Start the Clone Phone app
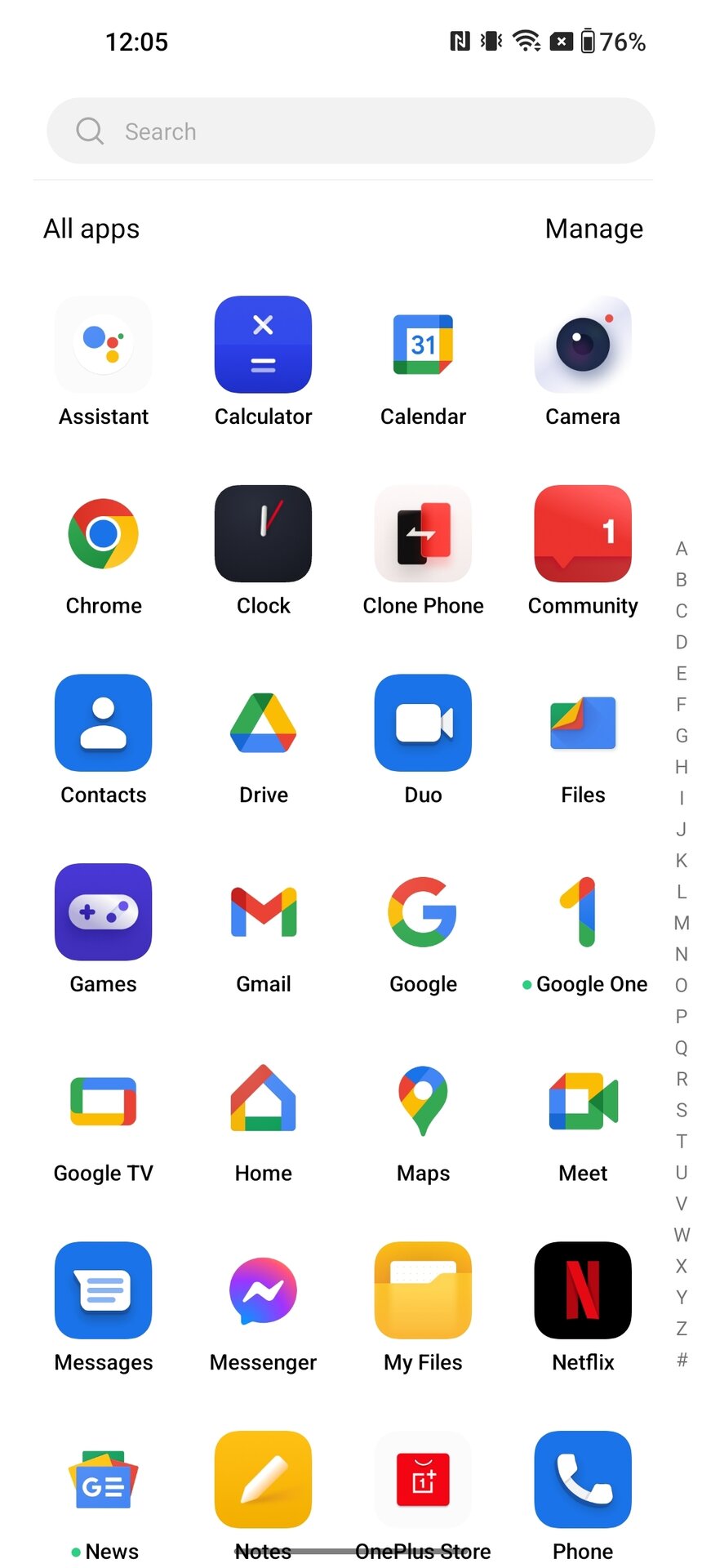This screenshot has width=702, height=1568. click(x=423, y=534)
